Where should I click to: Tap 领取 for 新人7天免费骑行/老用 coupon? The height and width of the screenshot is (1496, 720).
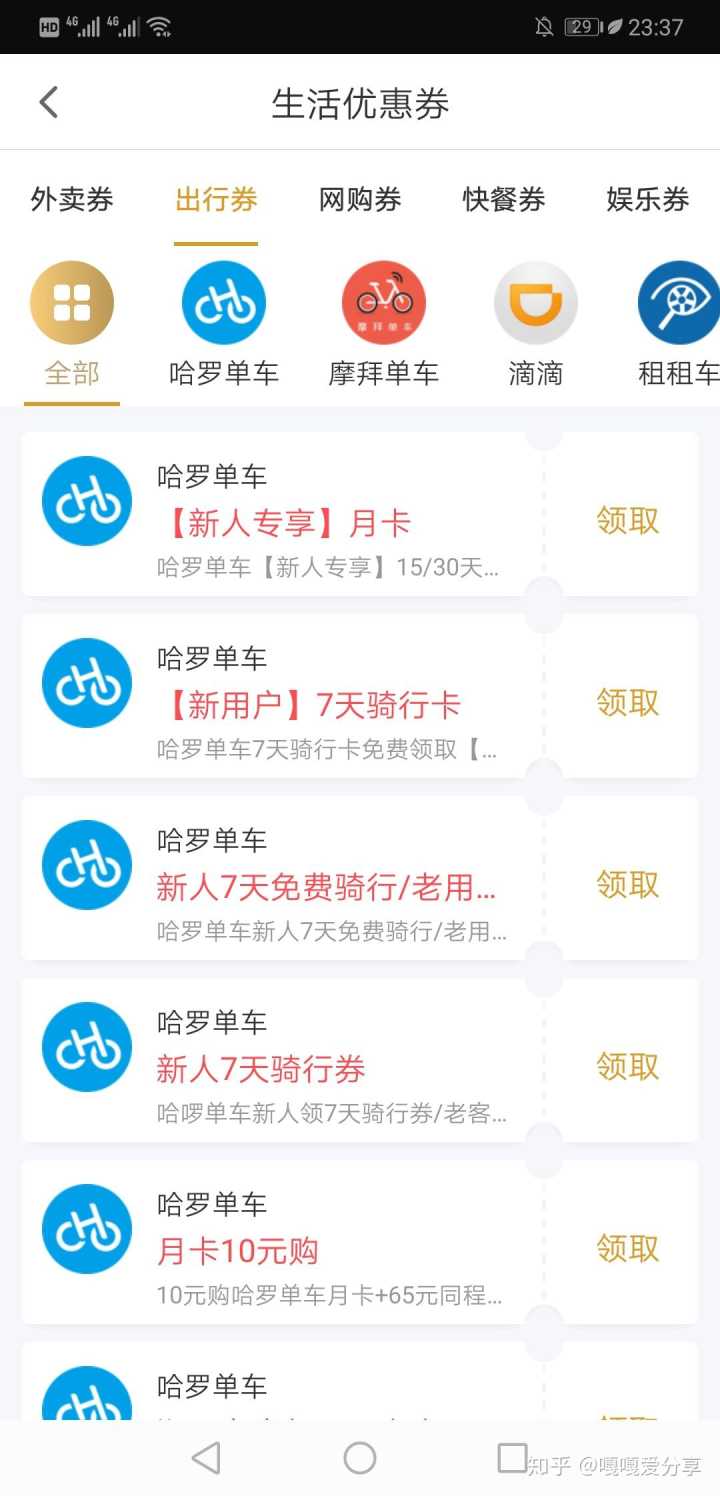(x=627, y=884)
